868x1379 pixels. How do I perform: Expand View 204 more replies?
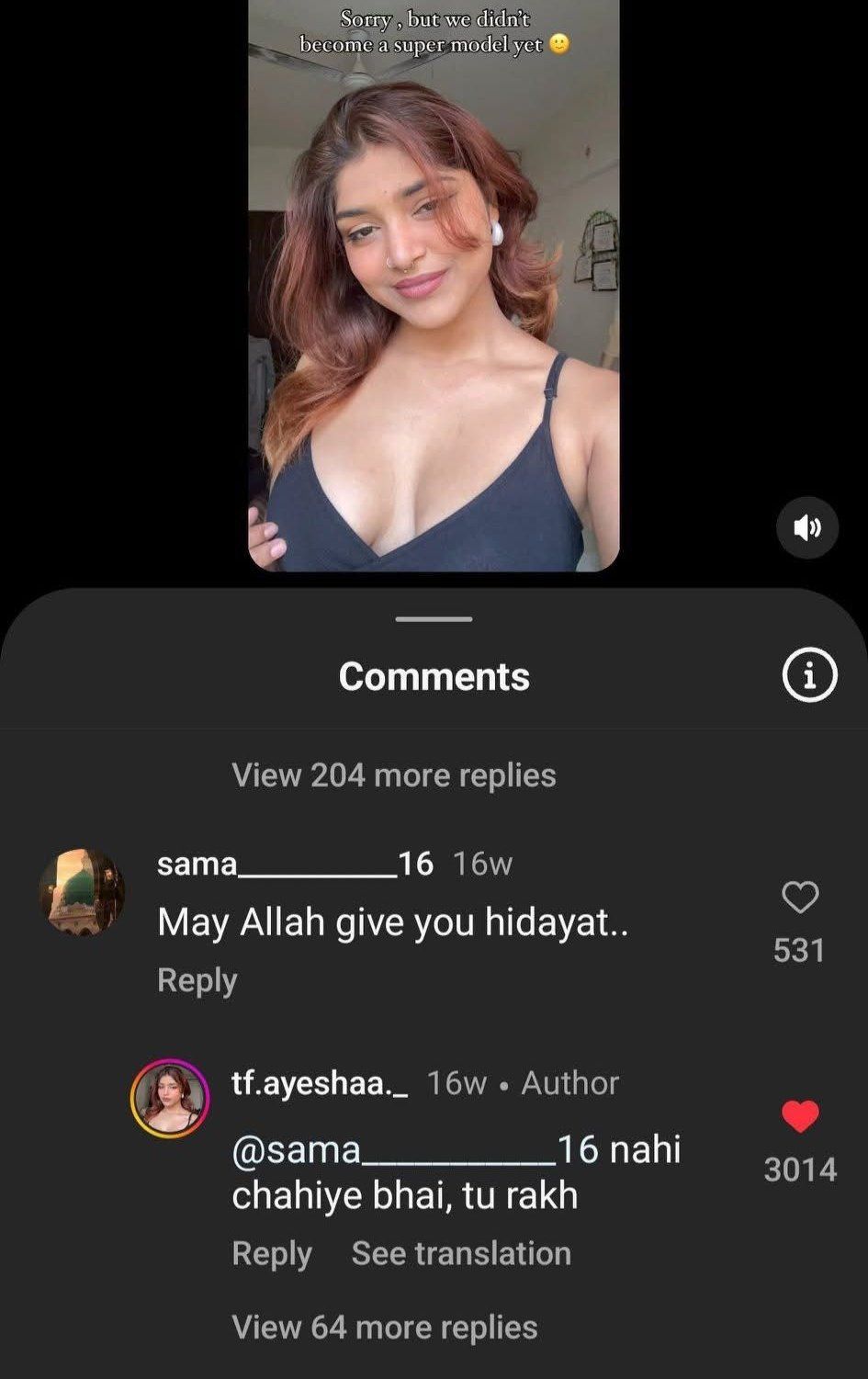(393, 774)
